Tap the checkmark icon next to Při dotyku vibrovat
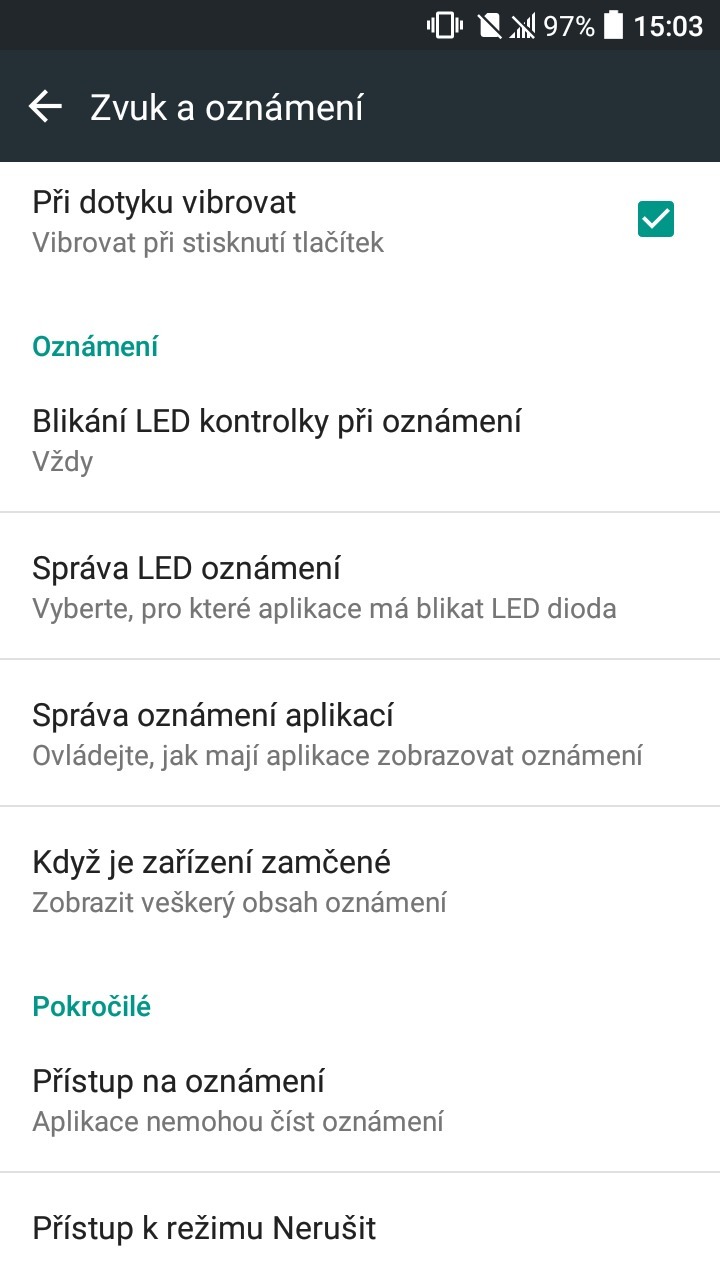The width and height of the screenshot is (720, 1280). [655, 219]
